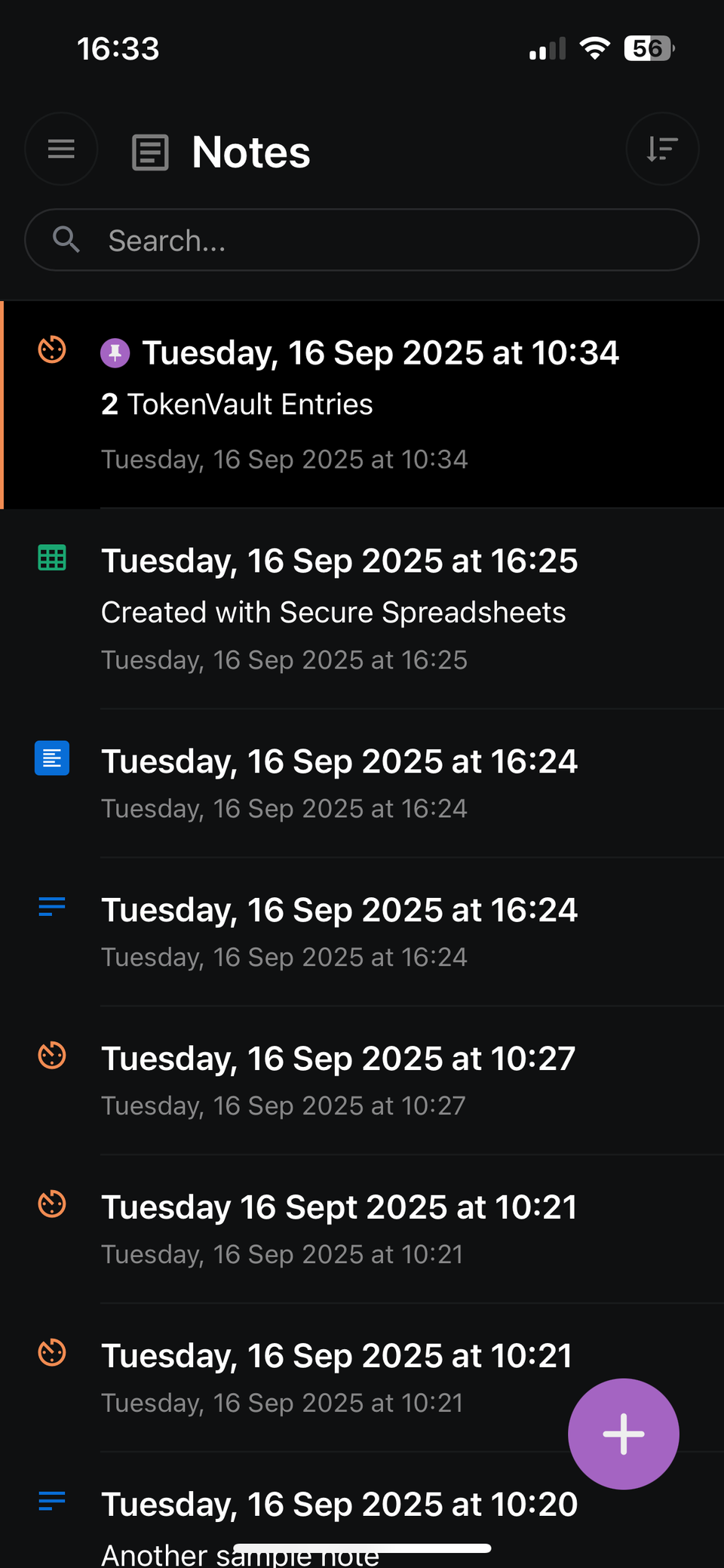Open the hamburger menu

61,149
